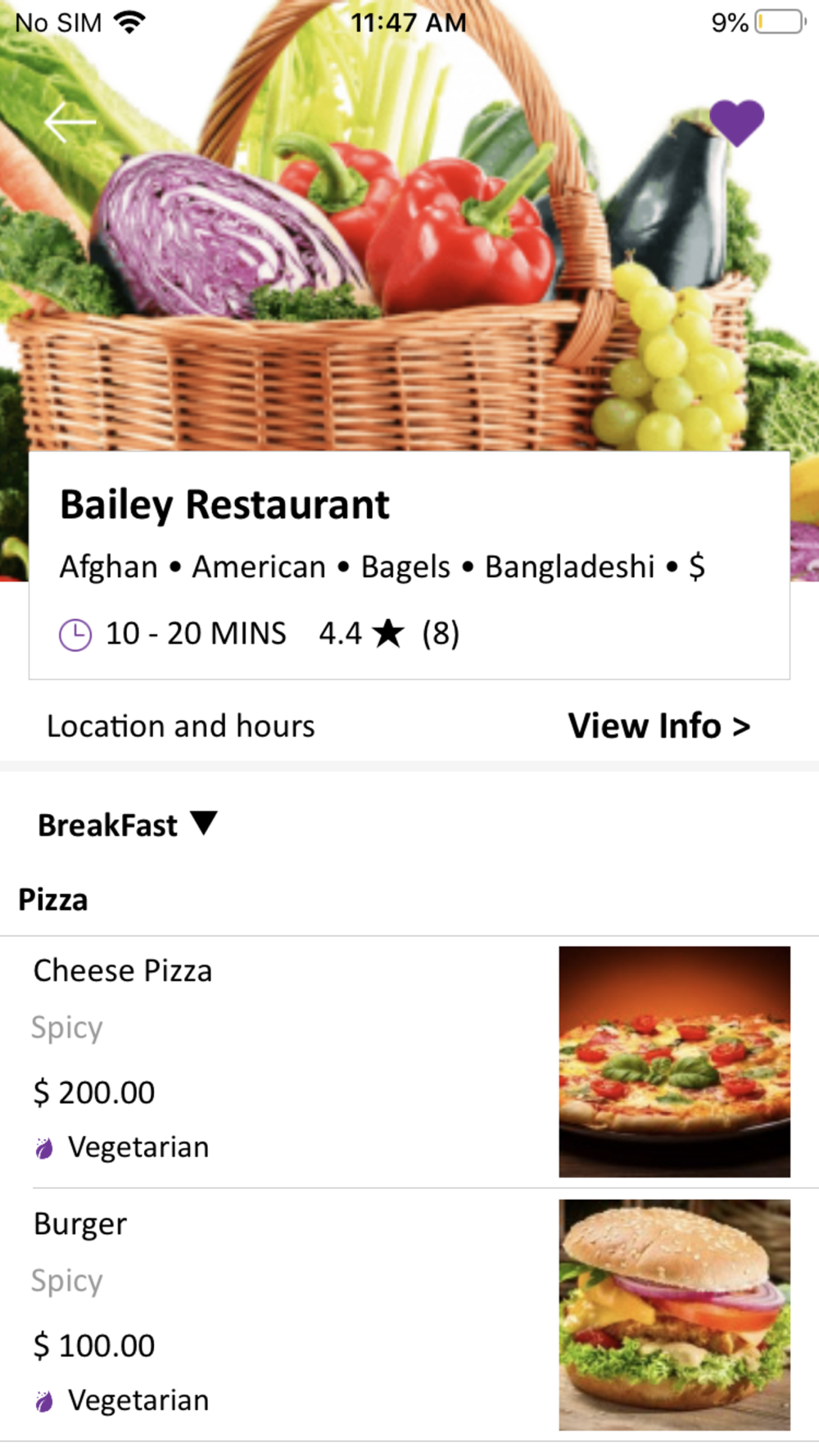
Task: Open the Cheese Pizza item
Action: (x=123, y=971)
